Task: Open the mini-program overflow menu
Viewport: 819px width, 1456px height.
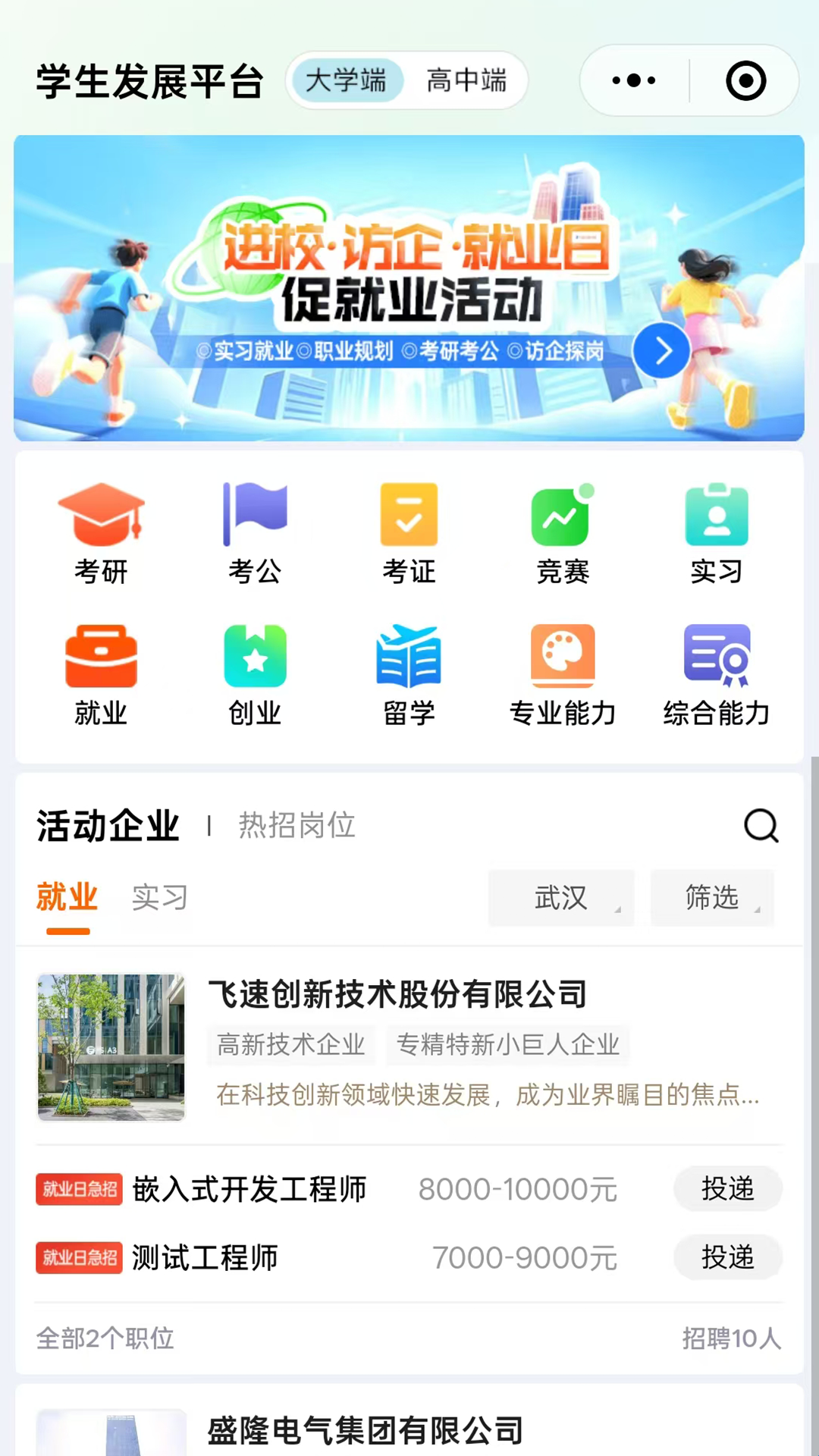Action: tap(634, 80)
